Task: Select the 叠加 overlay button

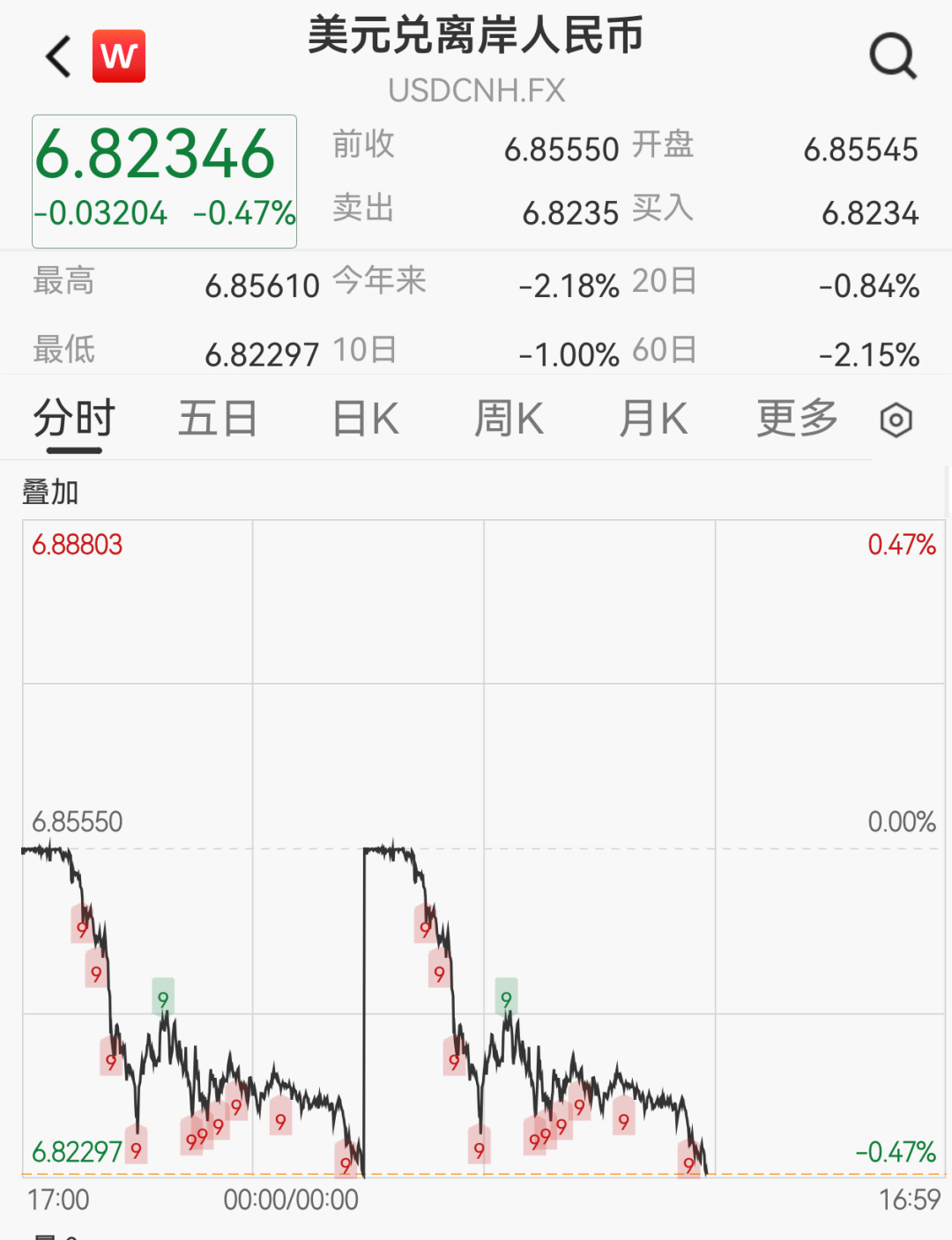Action: (x=49, y=493)
